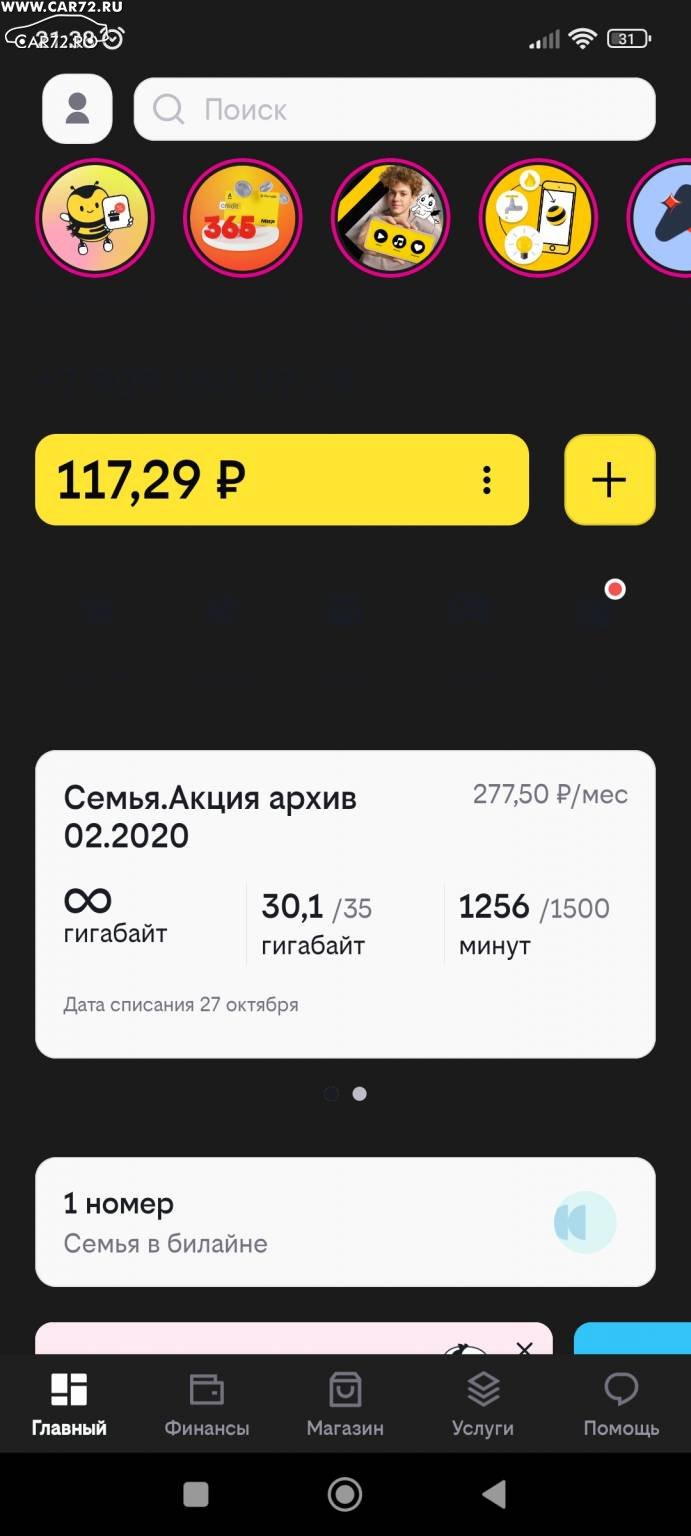Select the Главный tab

69,1404
